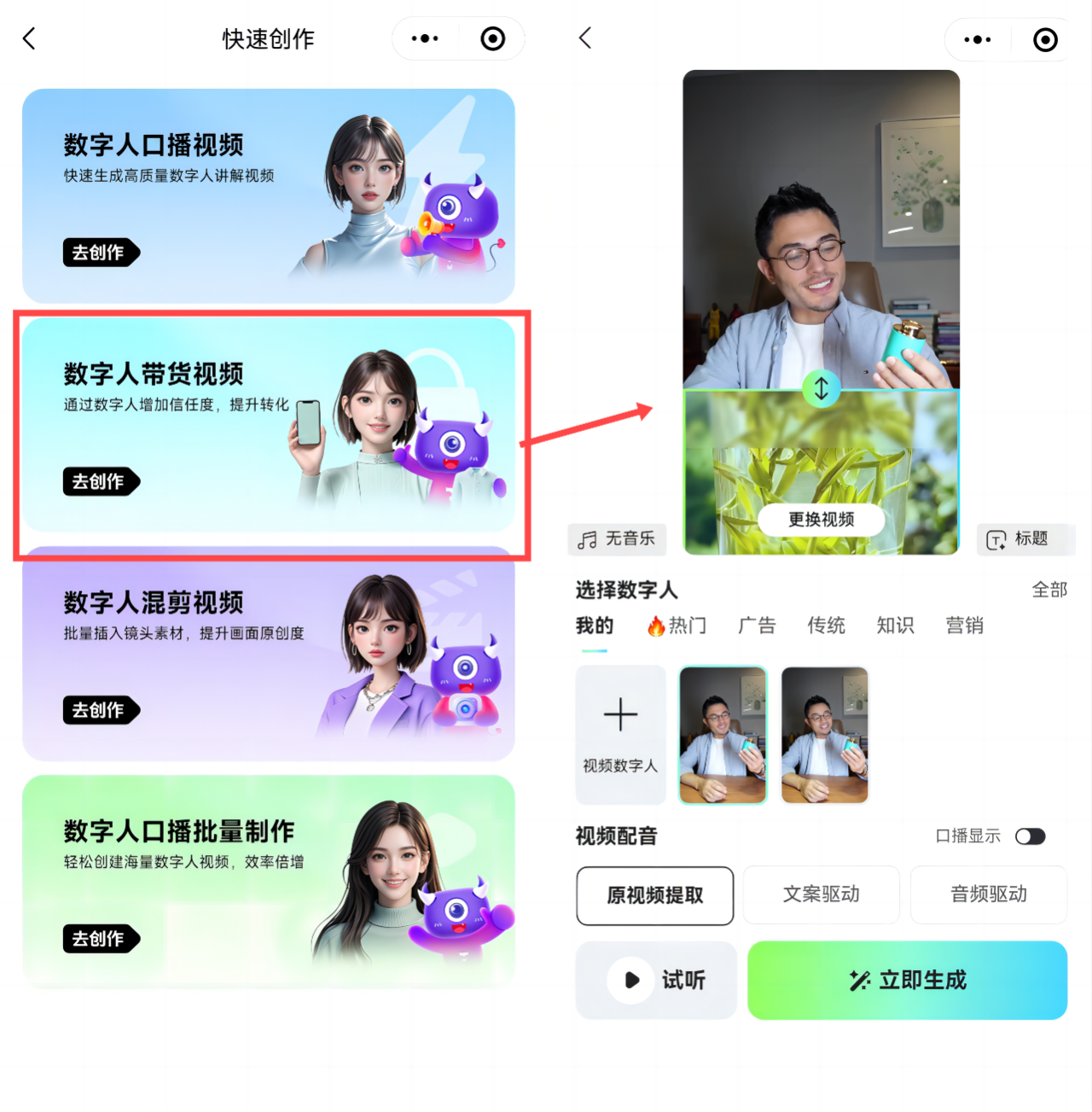The width and height of the screenshot is (1092, 1112).
Task: Tap 立即生成 to generate the video
Action: [907, 980]
